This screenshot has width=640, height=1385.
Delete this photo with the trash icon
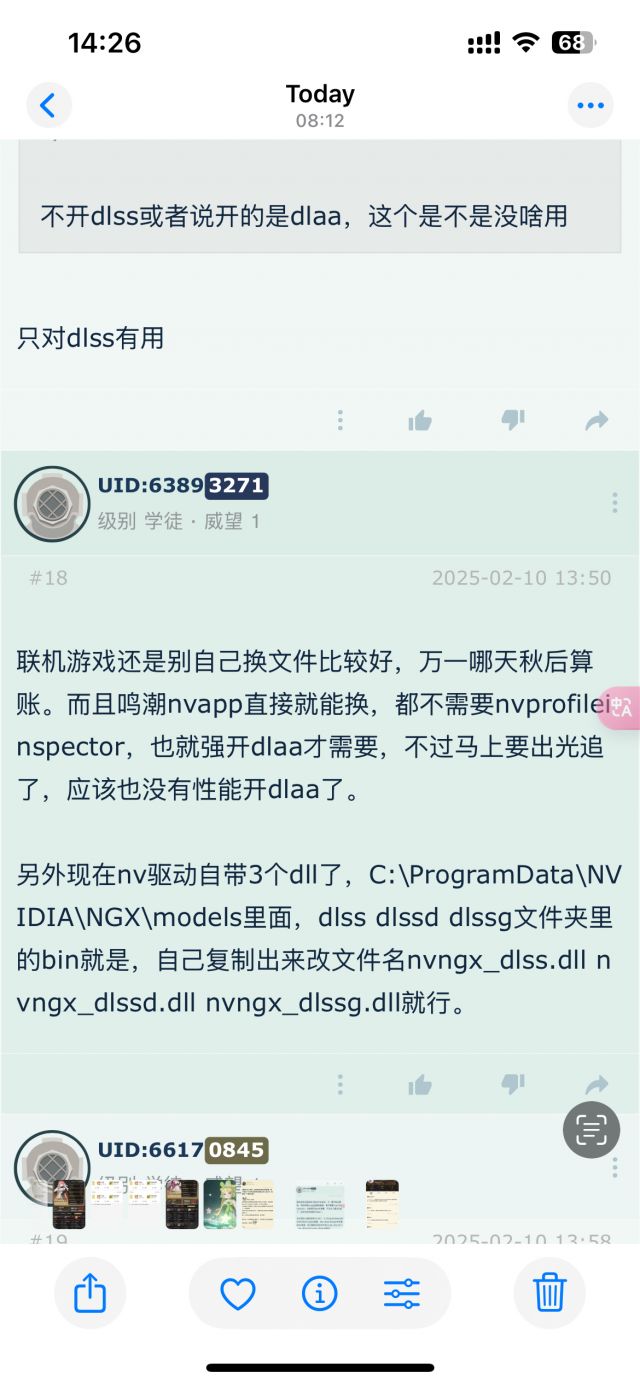coord(550,1293)
